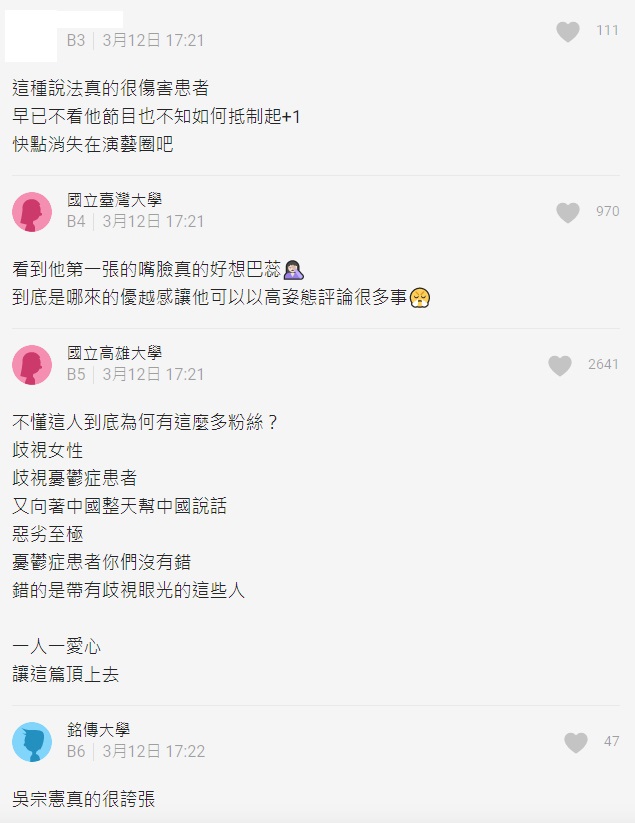Heart the B4 comment from 國立臺灣大學
This screenshot has height=823, width=635.
pos(568,212)
